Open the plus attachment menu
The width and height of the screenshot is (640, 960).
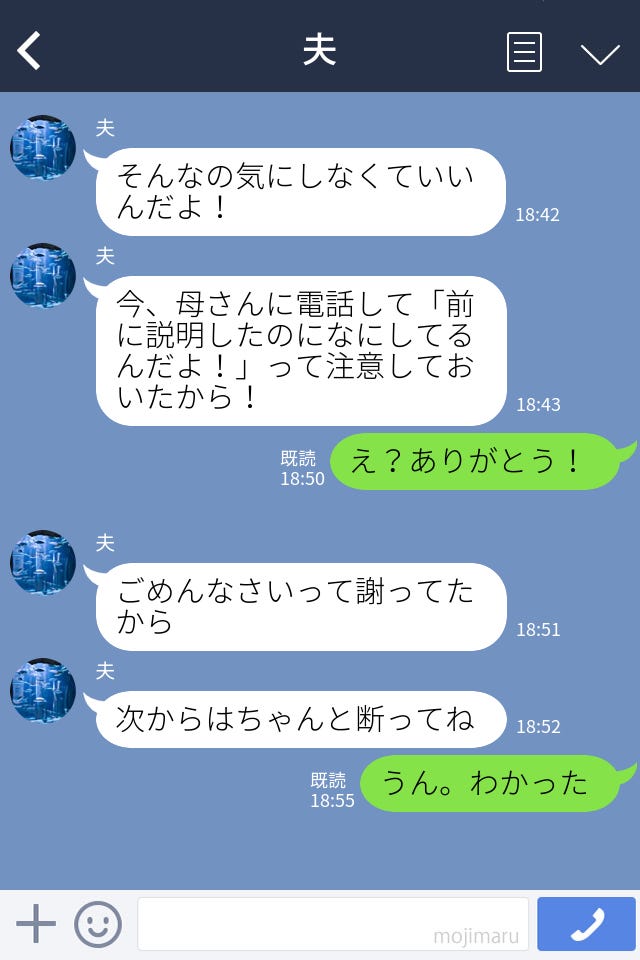tap(36, 924)
